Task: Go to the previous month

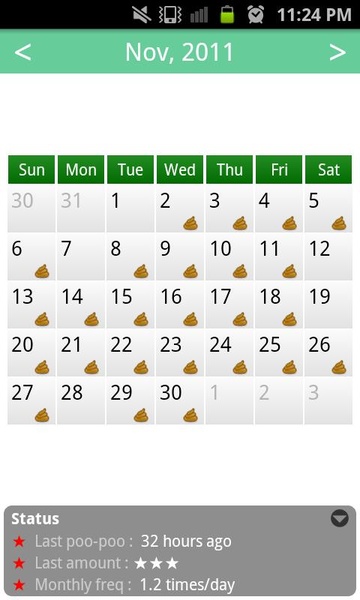Action: 23,52
